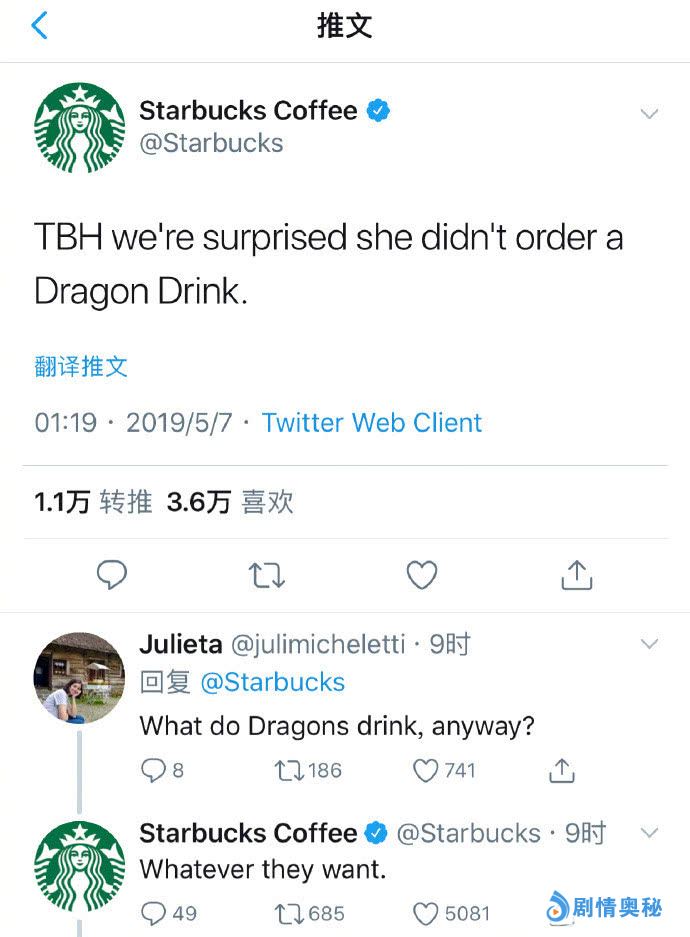Open Twitter Web Client source link
This screenshot has width=690, height=937.
point(371,423)
